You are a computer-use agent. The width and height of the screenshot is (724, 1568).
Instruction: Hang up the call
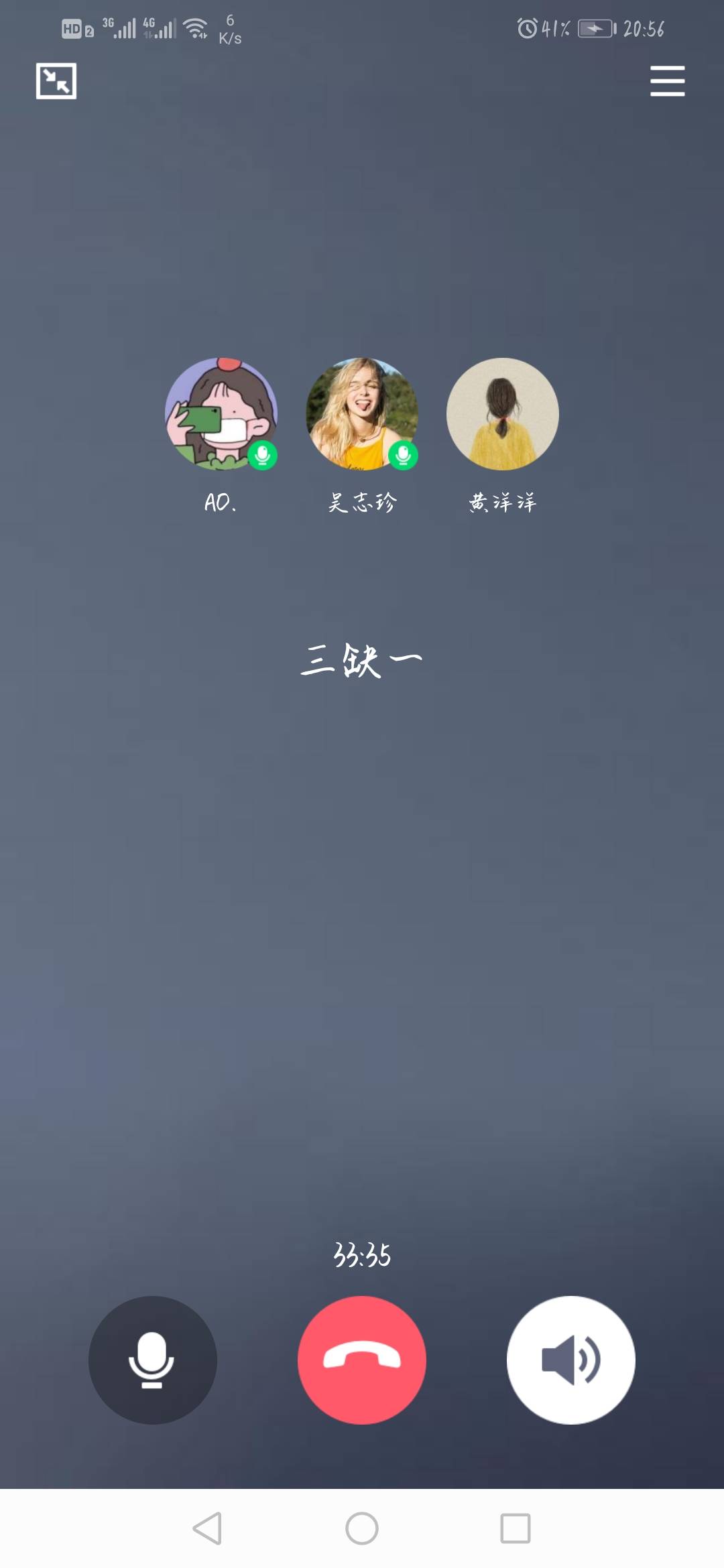click(x=362, y=1360)
